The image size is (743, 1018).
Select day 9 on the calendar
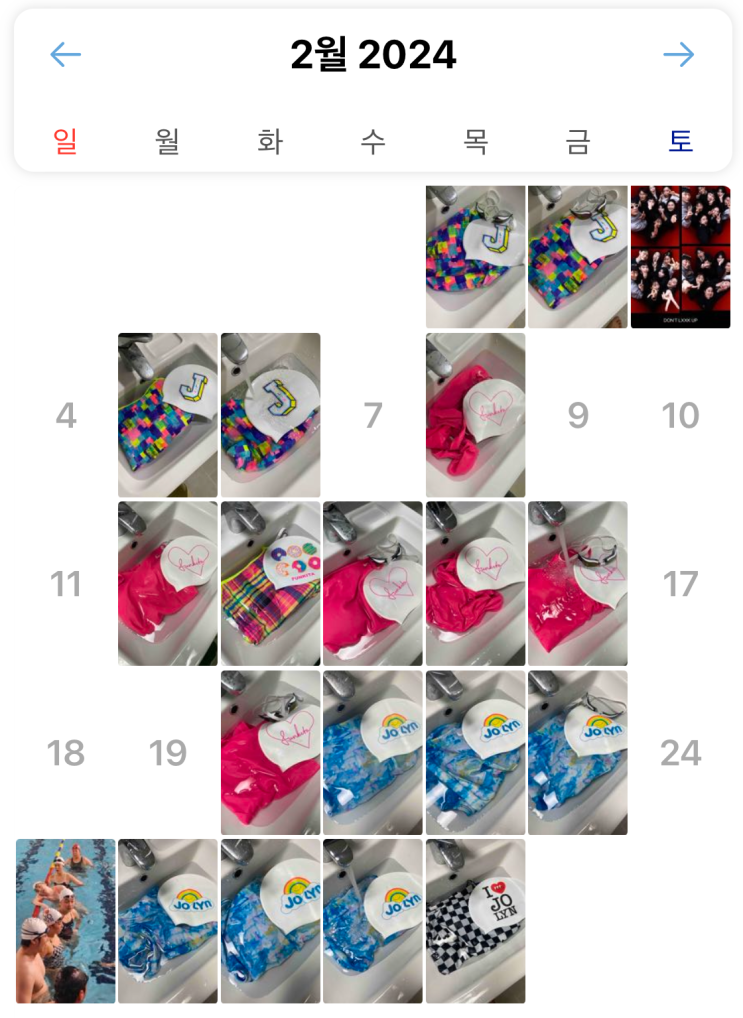[x=578, y=416]
